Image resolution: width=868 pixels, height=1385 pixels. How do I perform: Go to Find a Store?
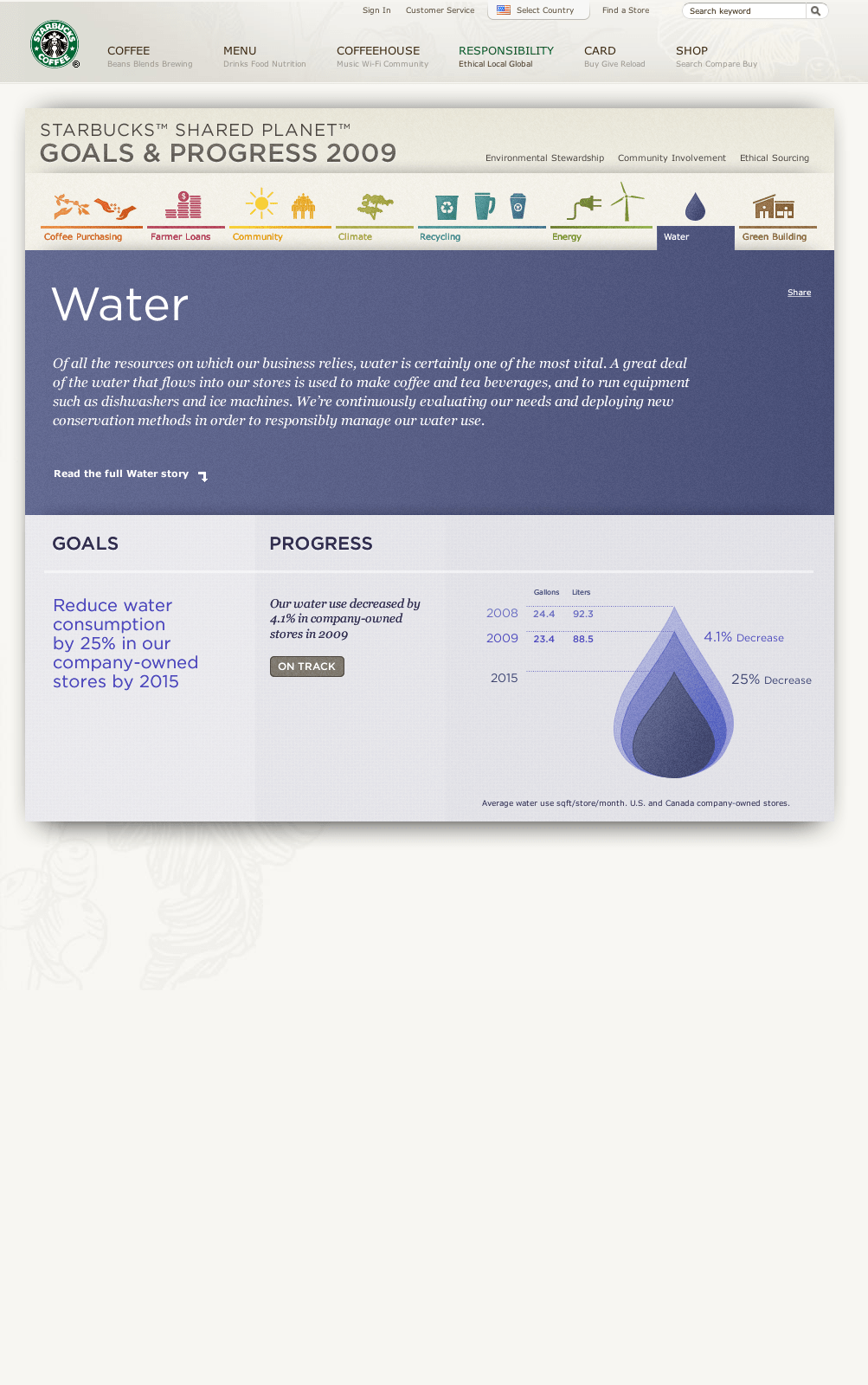[625, 10]
